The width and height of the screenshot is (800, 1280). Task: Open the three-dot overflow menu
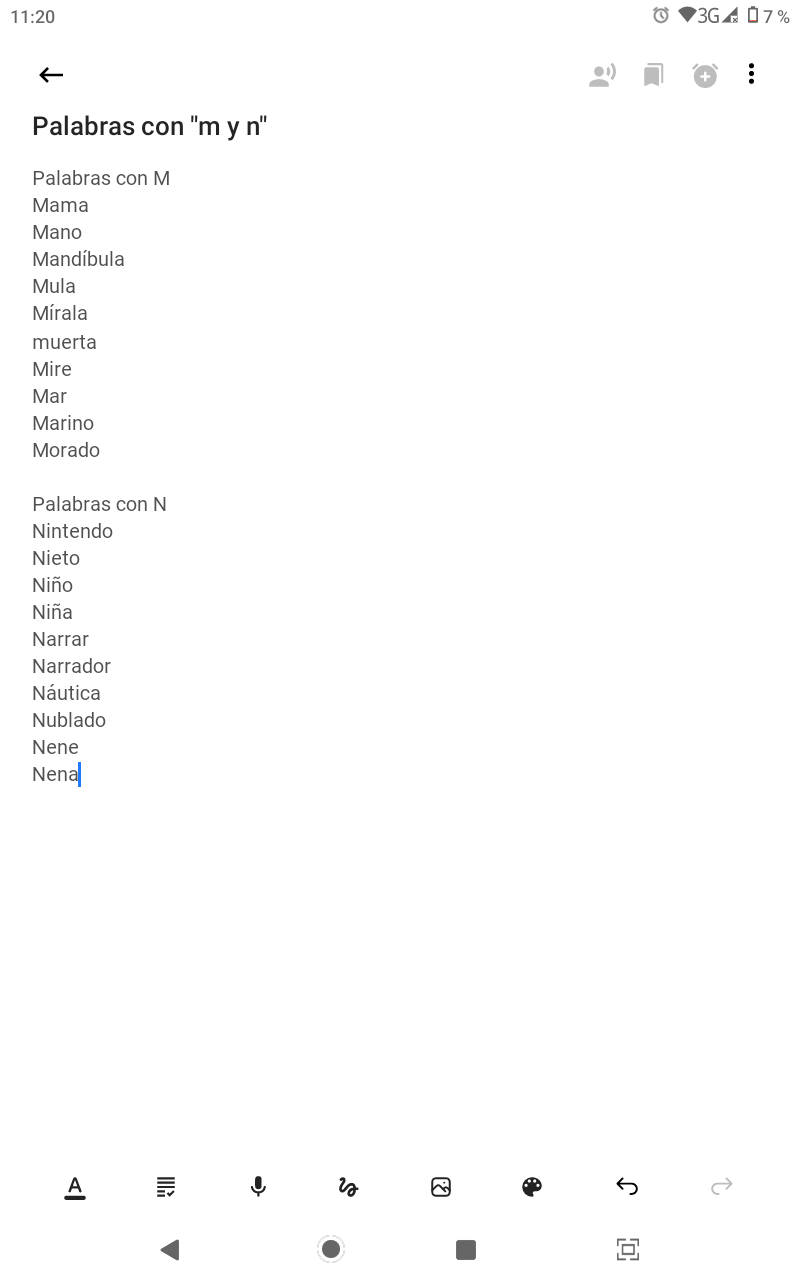pos(751,74)
